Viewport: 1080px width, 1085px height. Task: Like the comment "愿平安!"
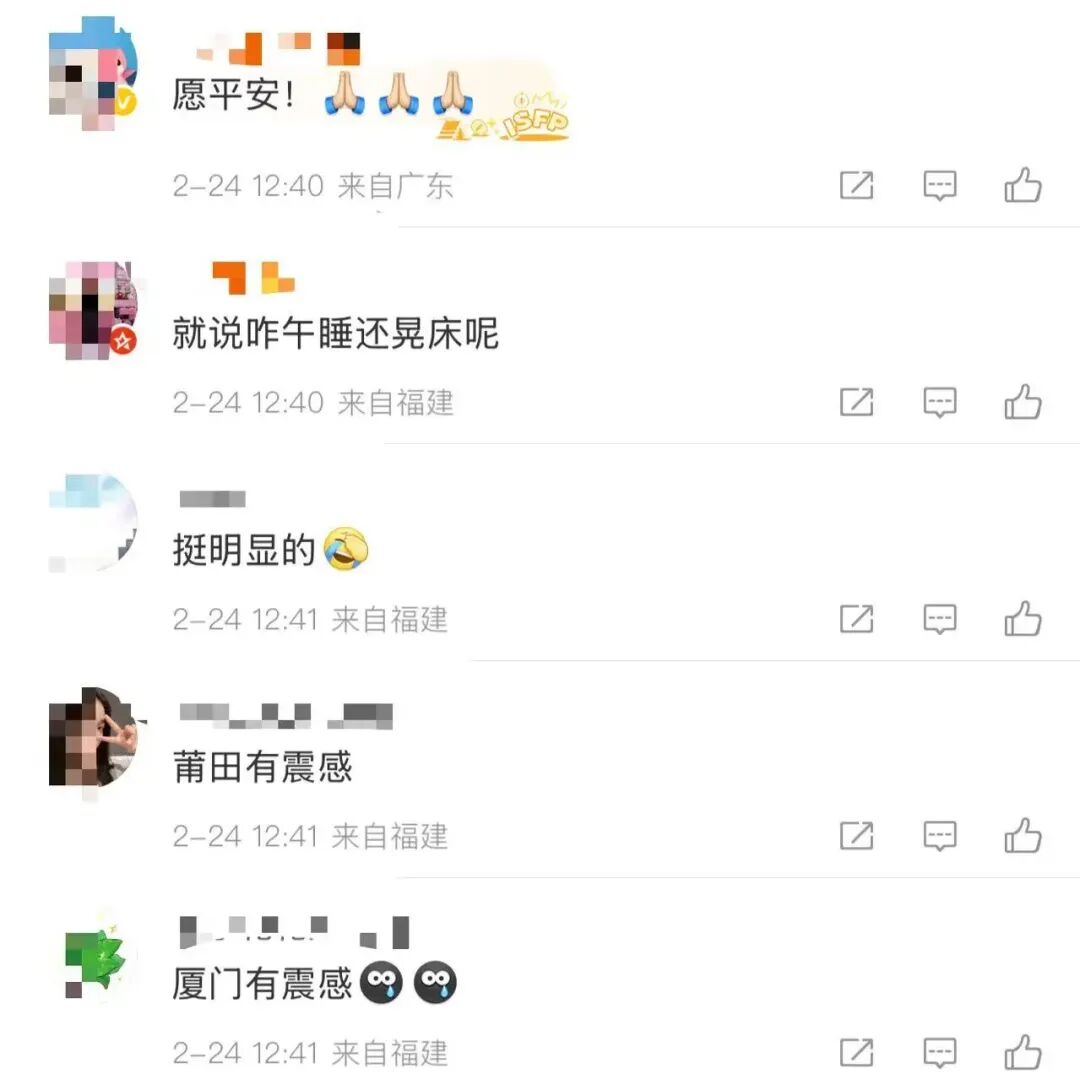point(1023,186)
